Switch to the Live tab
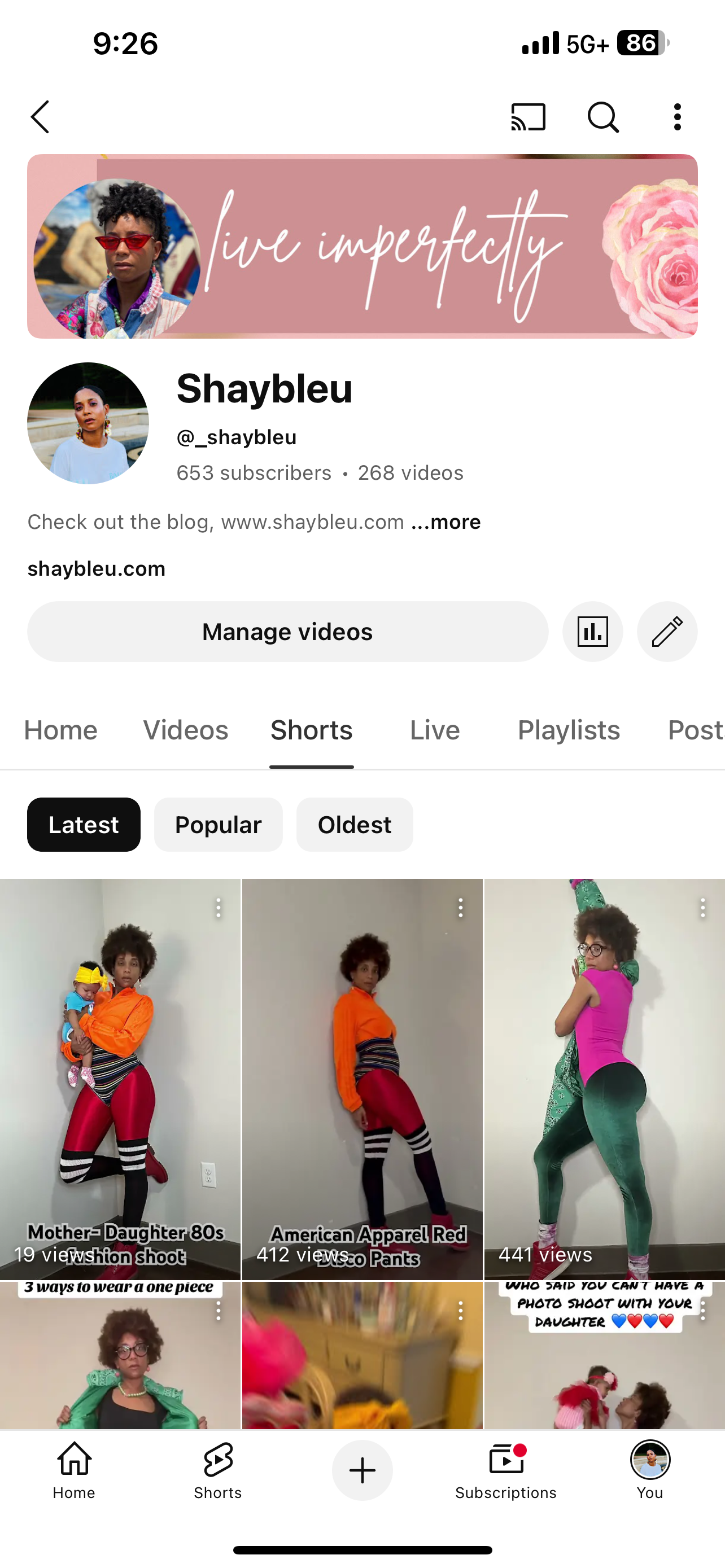Viewport: 725px width, 1568px height. pyautogui.click(x=435, y=730)
